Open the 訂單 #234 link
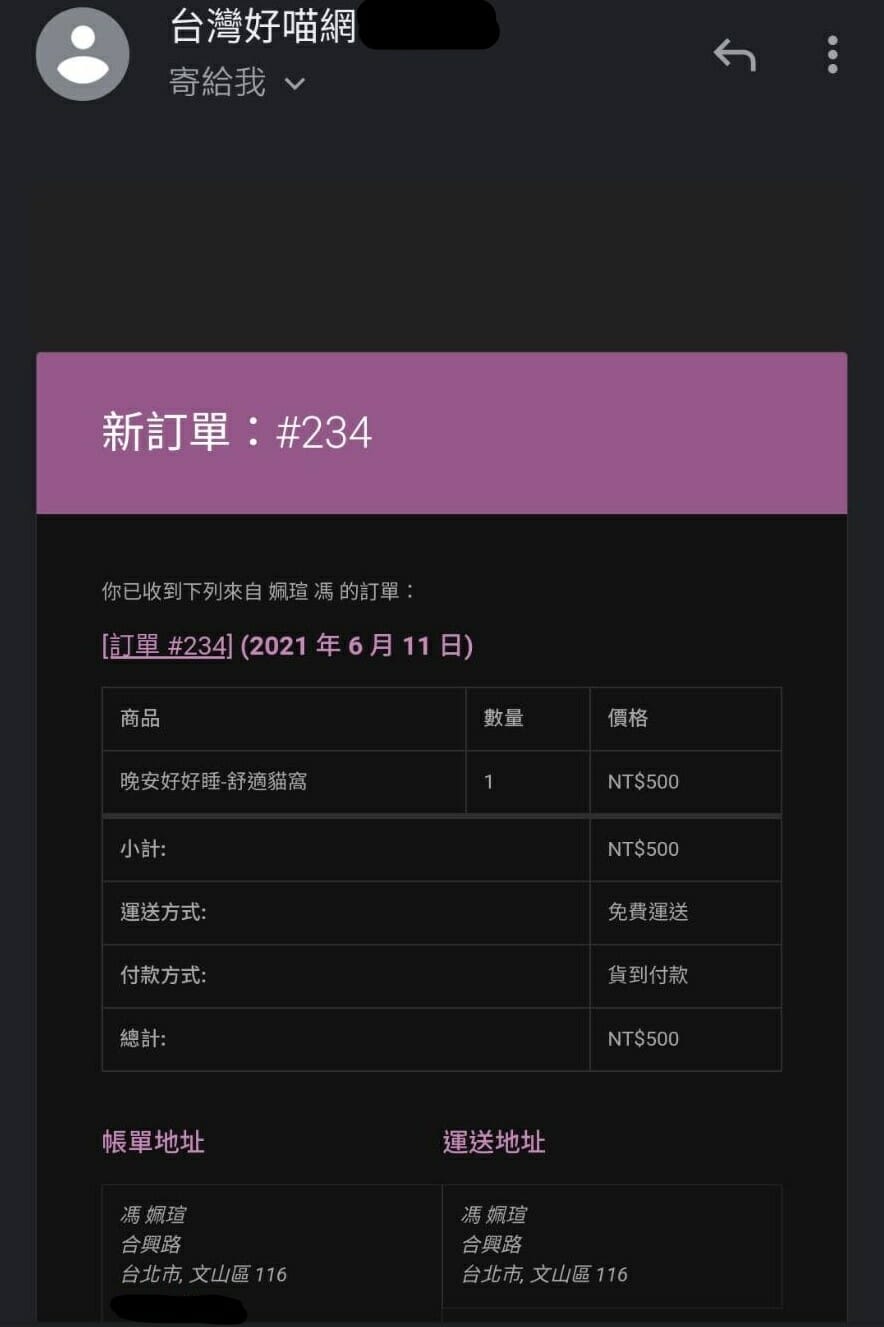Image resolution: width=884 pixels, height=1327 pixels. [167, 646]
